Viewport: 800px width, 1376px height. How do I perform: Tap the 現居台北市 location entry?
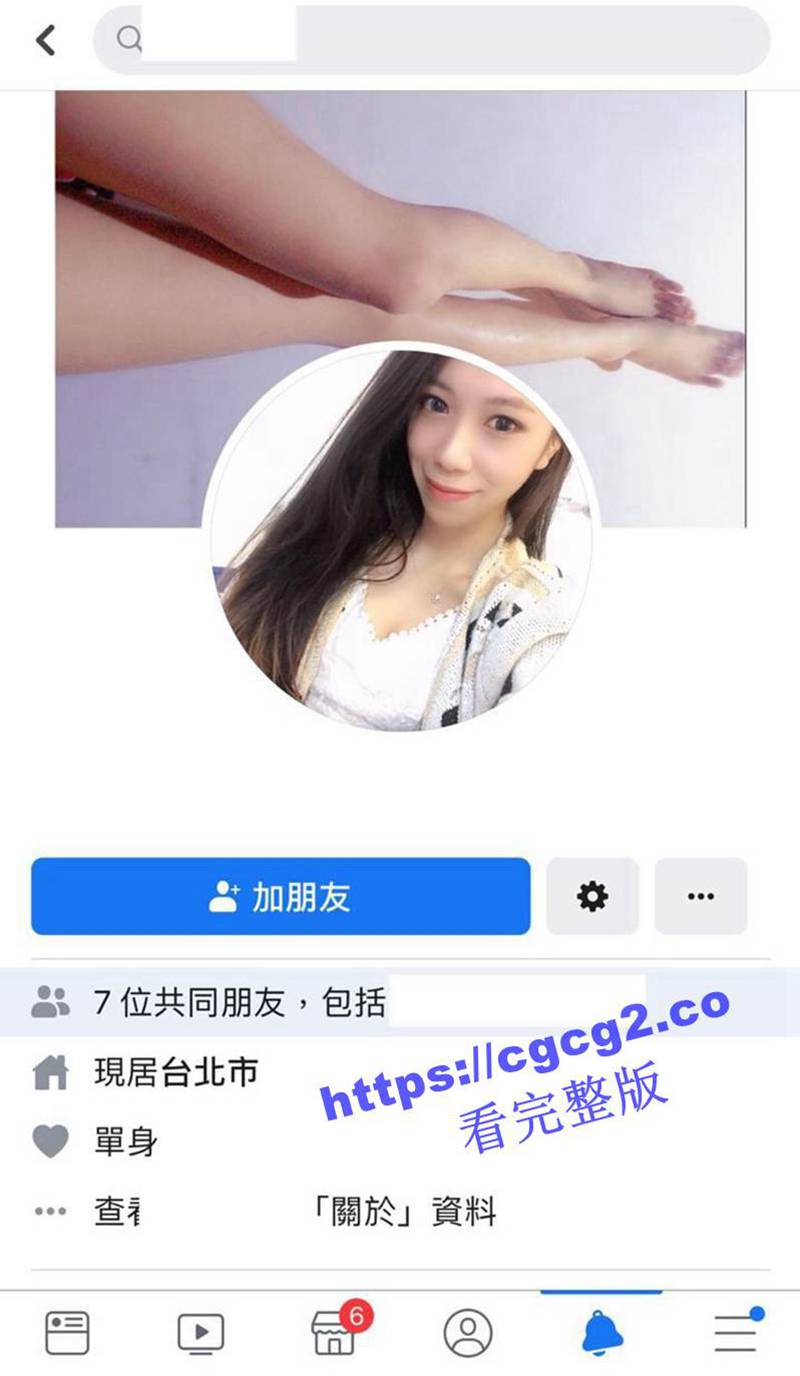tap(180, 1073)
